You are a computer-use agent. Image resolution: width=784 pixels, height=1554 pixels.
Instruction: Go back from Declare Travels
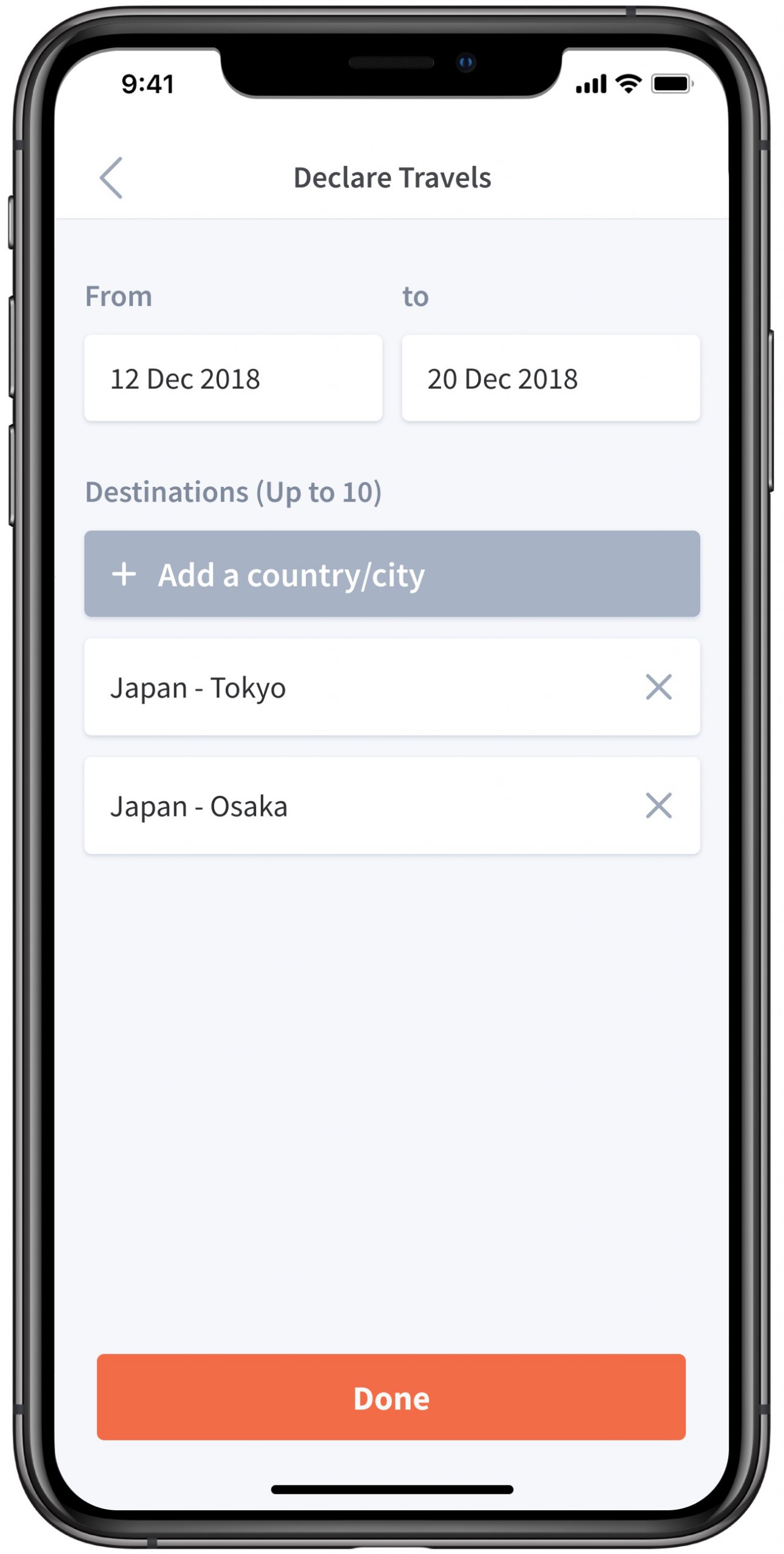pos(112,177)
